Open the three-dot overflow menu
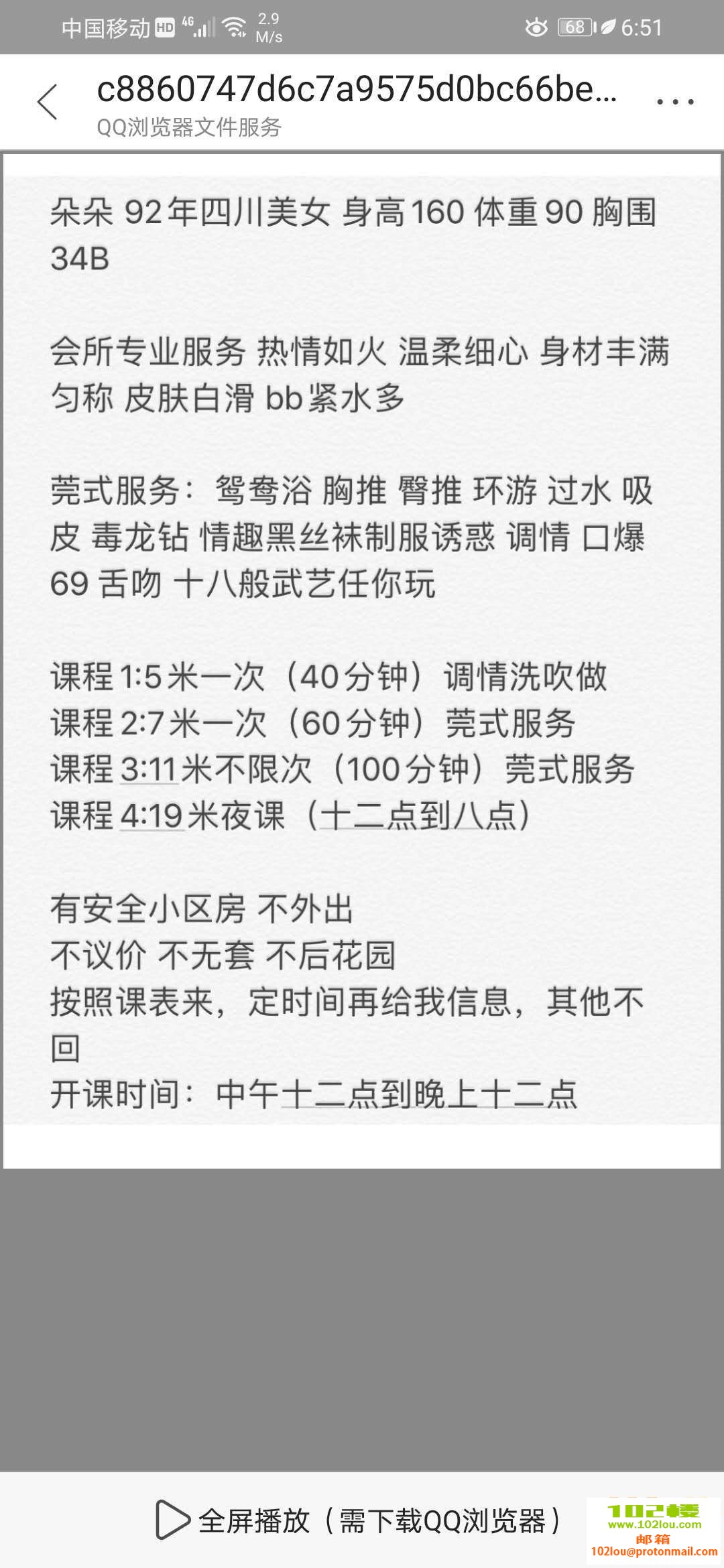 coord(674,103)
